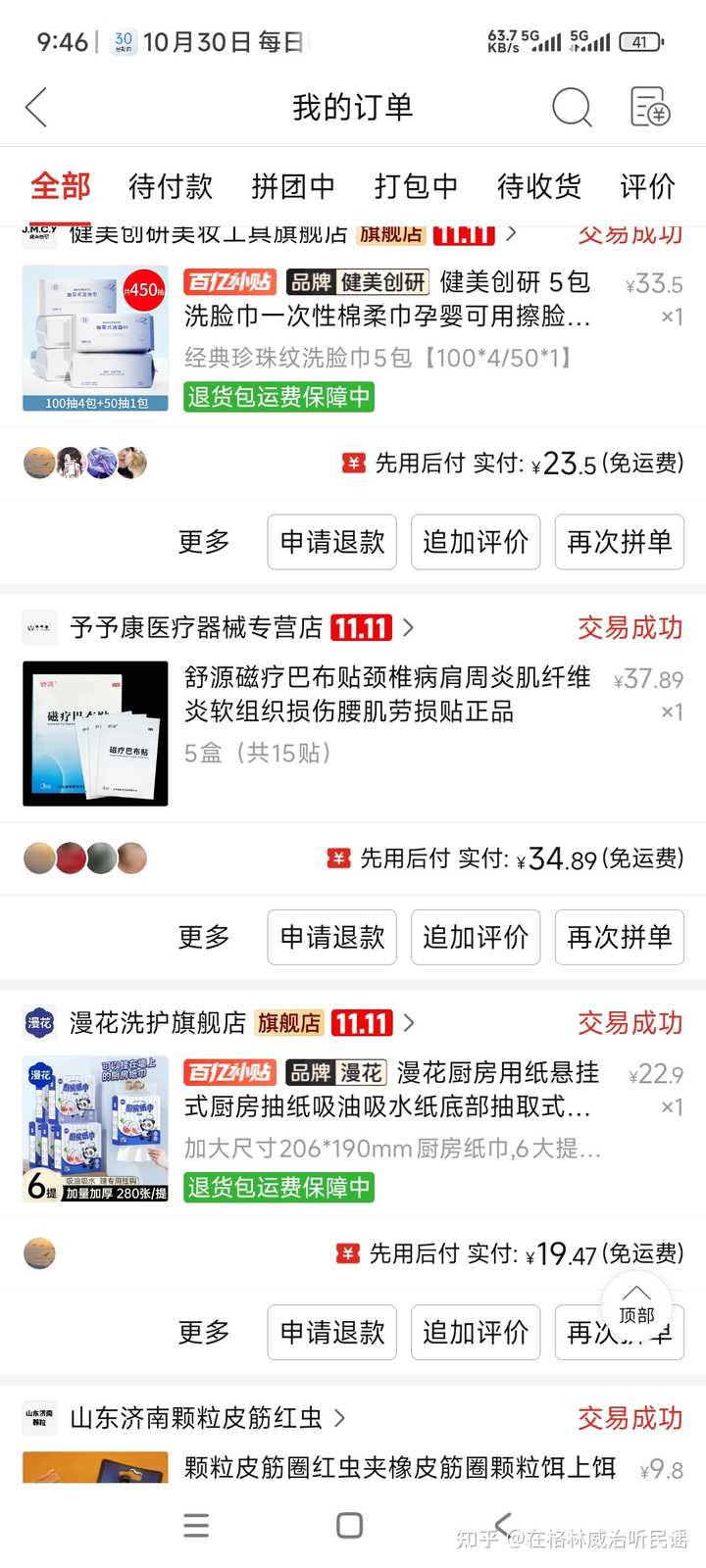Open 山东济南颗粒皮筋红虫 shop
The height and width of the screenshot is (1568, 706).
click(x=196, y=1418)
